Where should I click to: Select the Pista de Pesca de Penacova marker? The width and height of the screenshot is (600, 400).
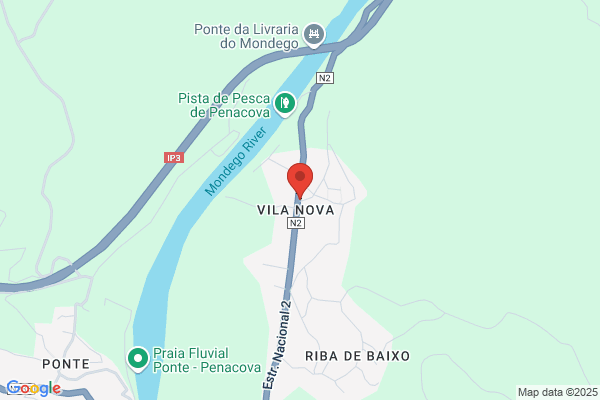pyautogui.click(x=285, y=104)
